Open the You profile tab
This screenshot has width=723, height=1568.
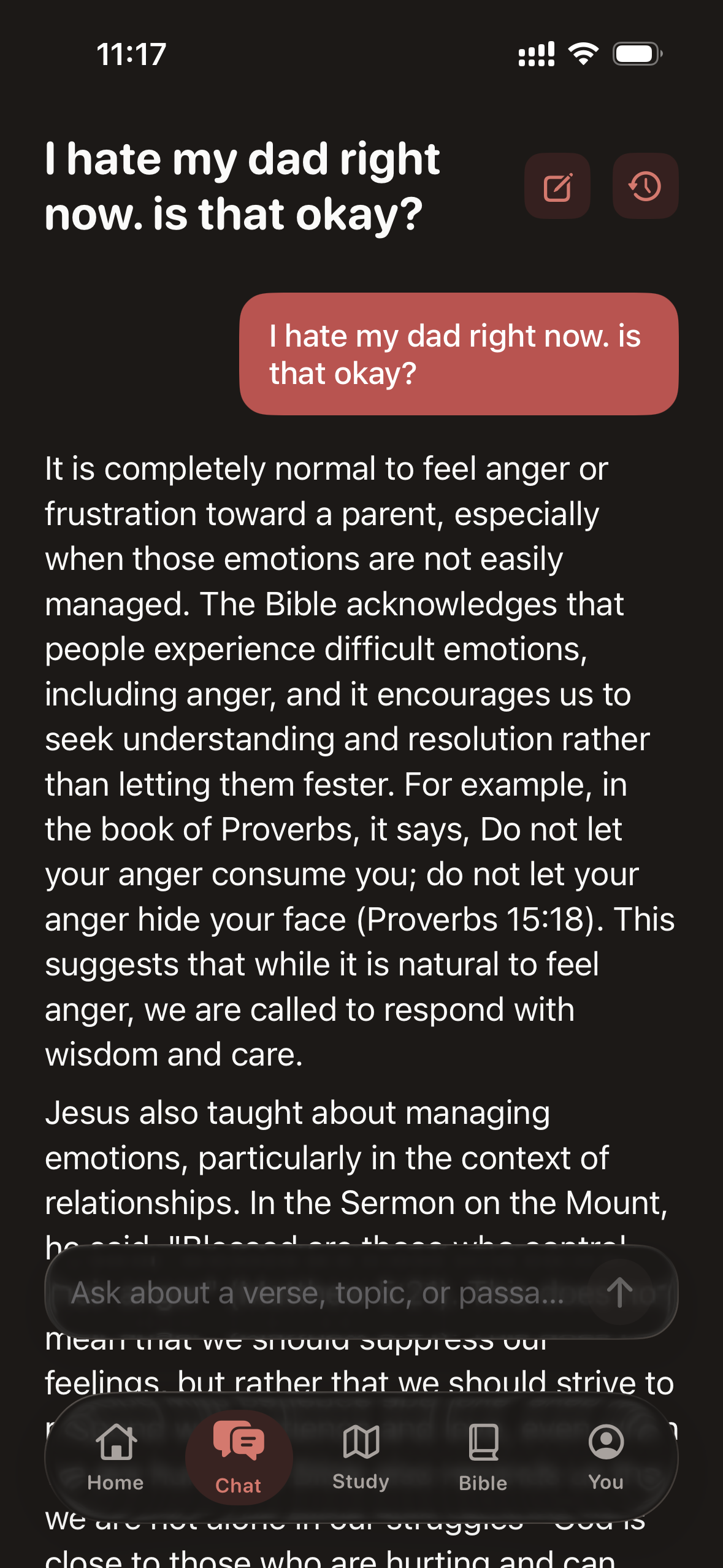606,1458
